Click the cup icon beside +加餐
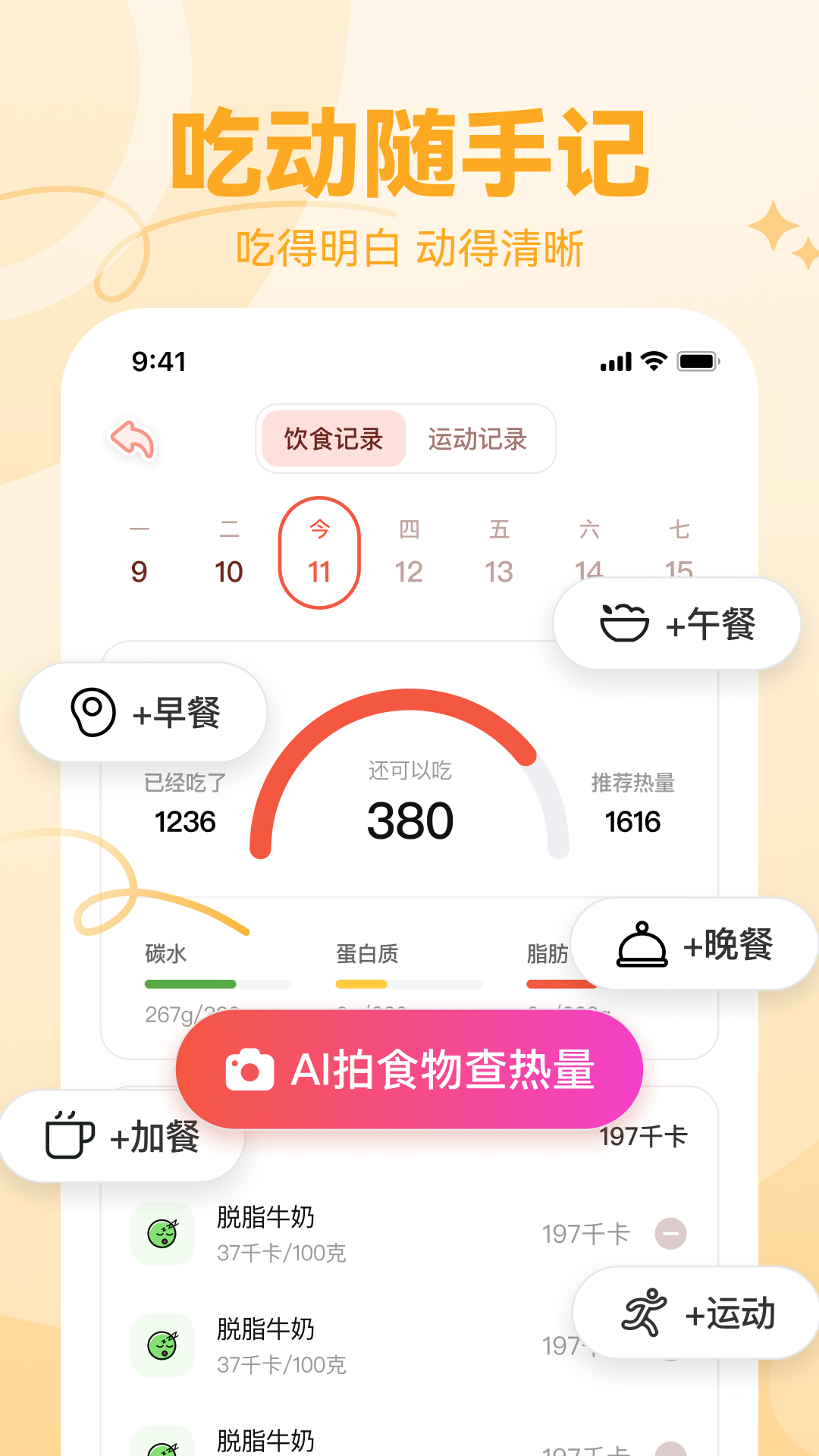This screenshot has width=819, height=1456. tap(67, 1134)
